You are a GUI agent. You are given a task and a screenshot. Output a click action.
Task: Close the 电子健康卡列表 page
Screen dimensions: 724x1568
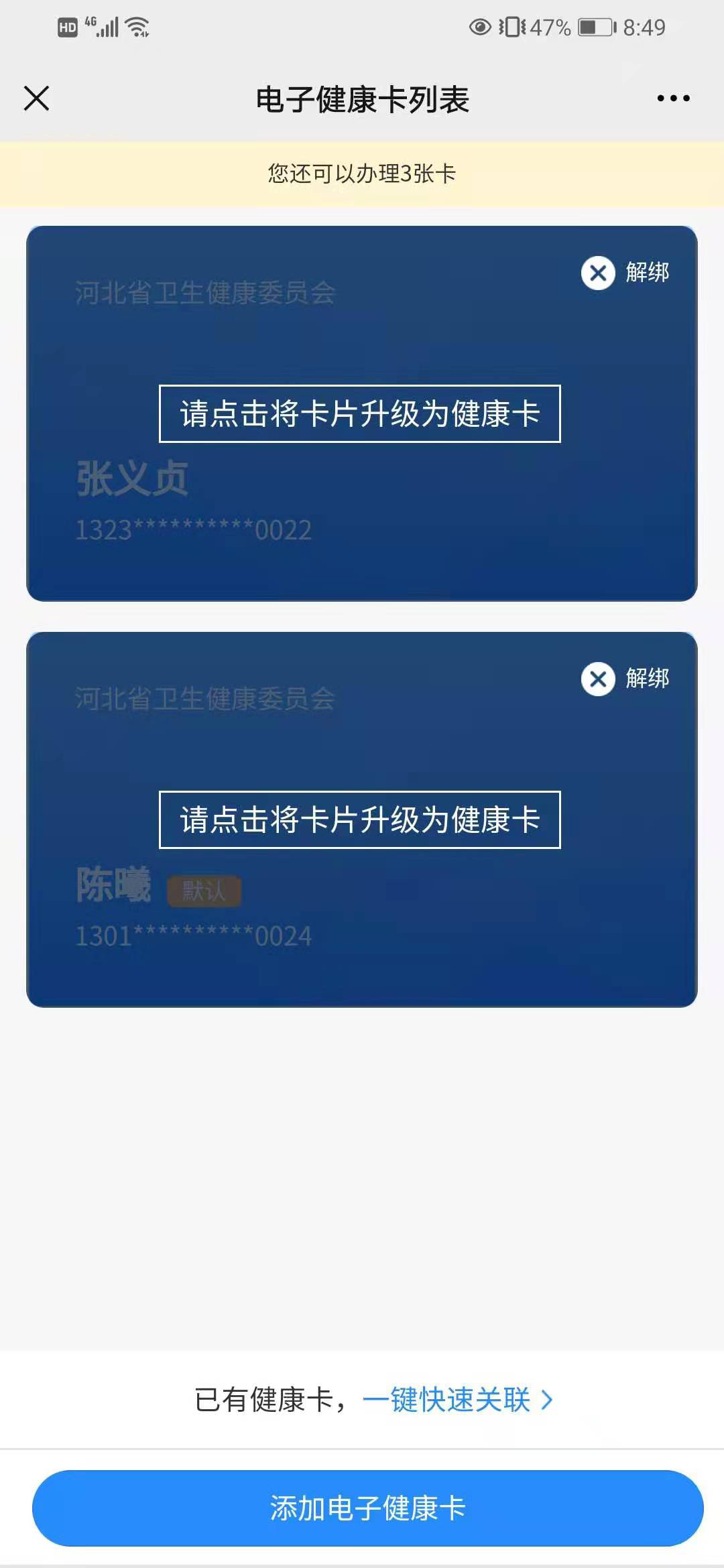pyautogui.click(x=37, y=99)
